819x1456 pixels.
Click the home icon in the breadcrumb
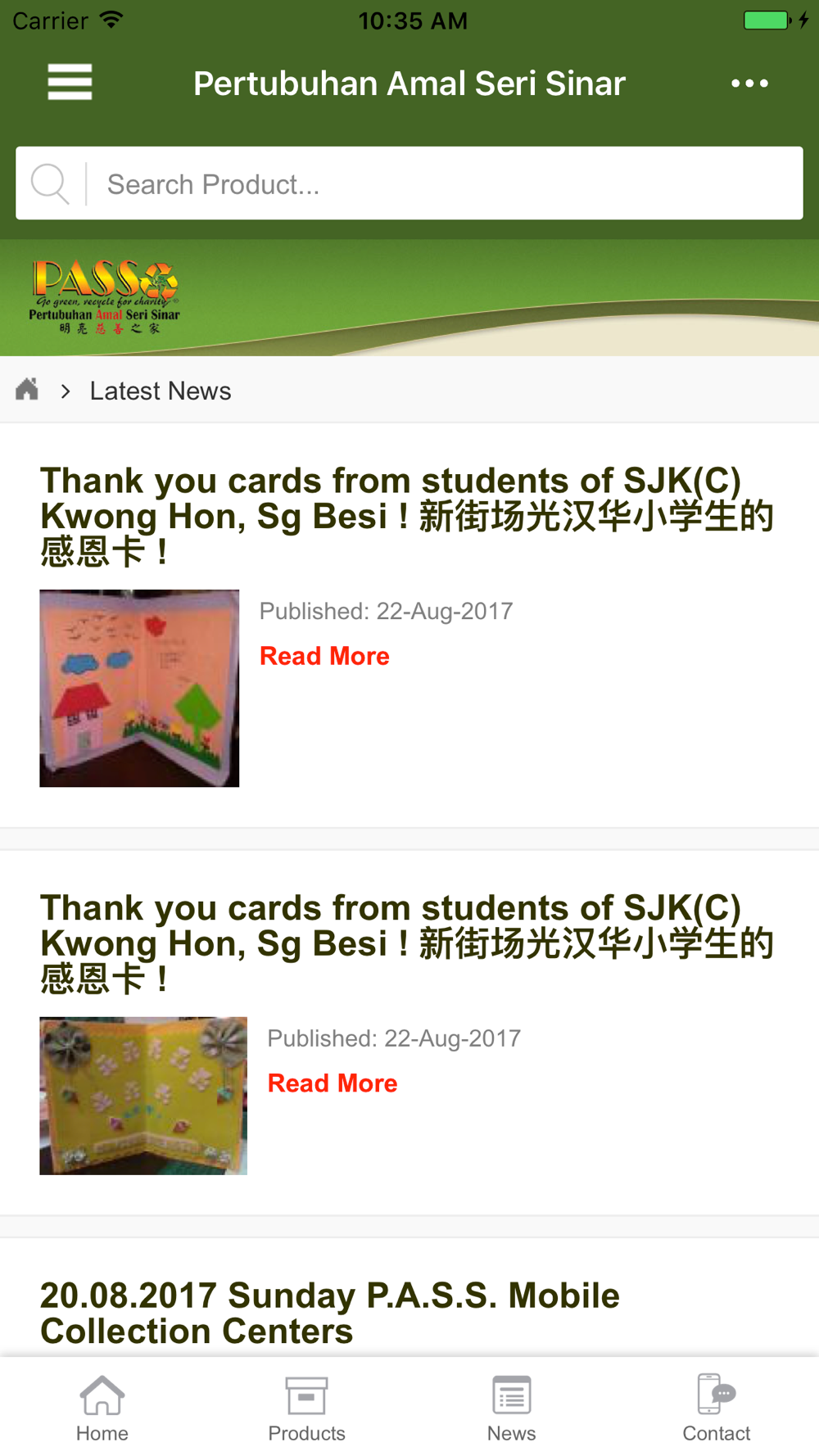pos(26,389)
